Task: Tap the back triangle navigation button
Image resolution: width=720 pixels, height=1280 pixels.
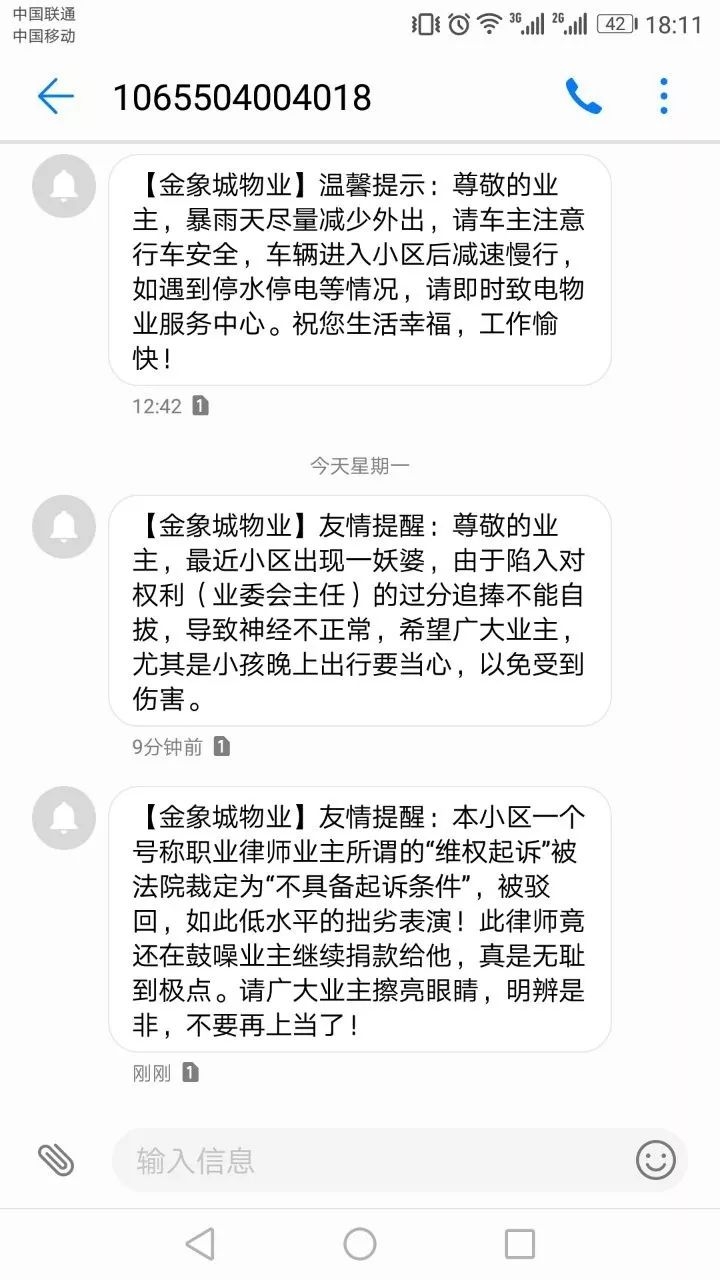Action: click(x=200, y=1243)
